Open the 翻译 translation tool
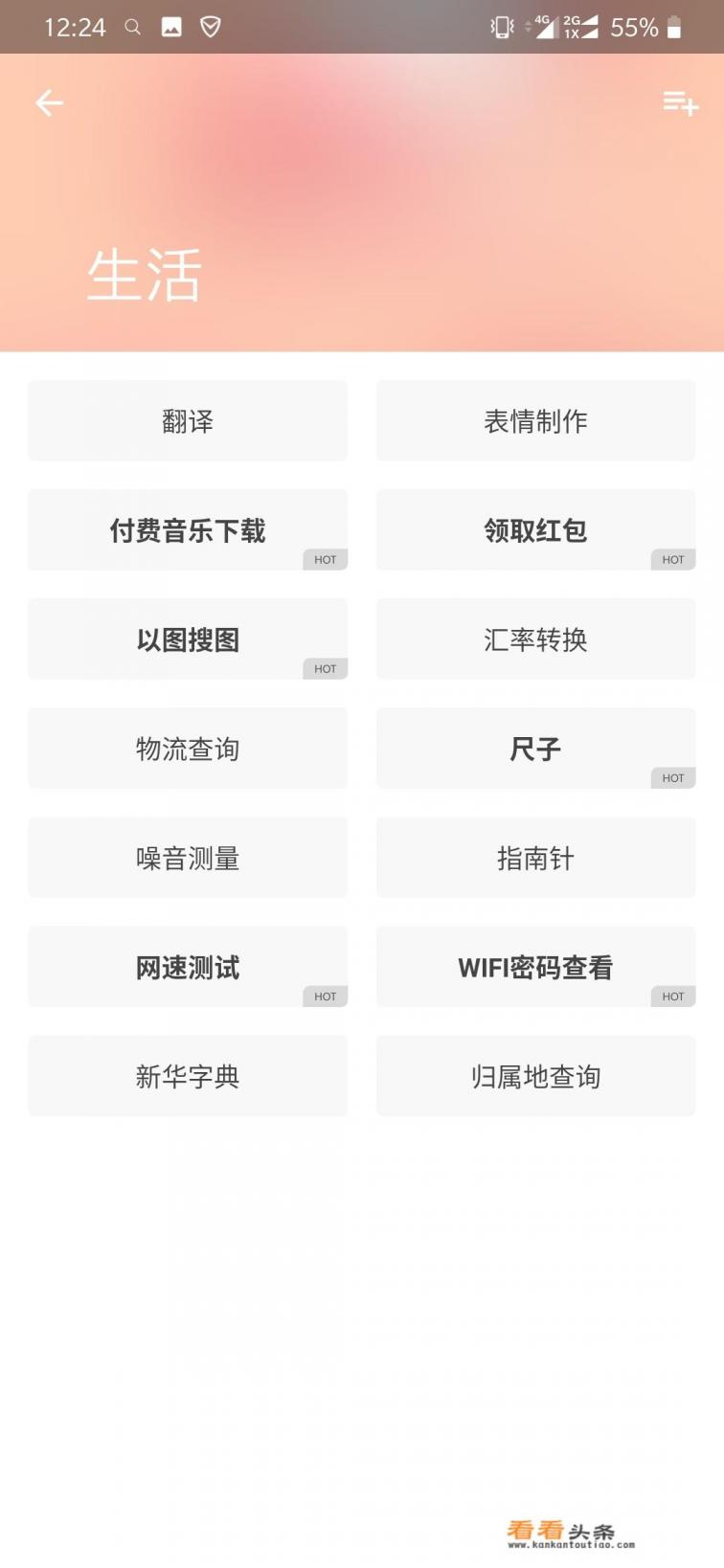 click(x=188, y=420)
